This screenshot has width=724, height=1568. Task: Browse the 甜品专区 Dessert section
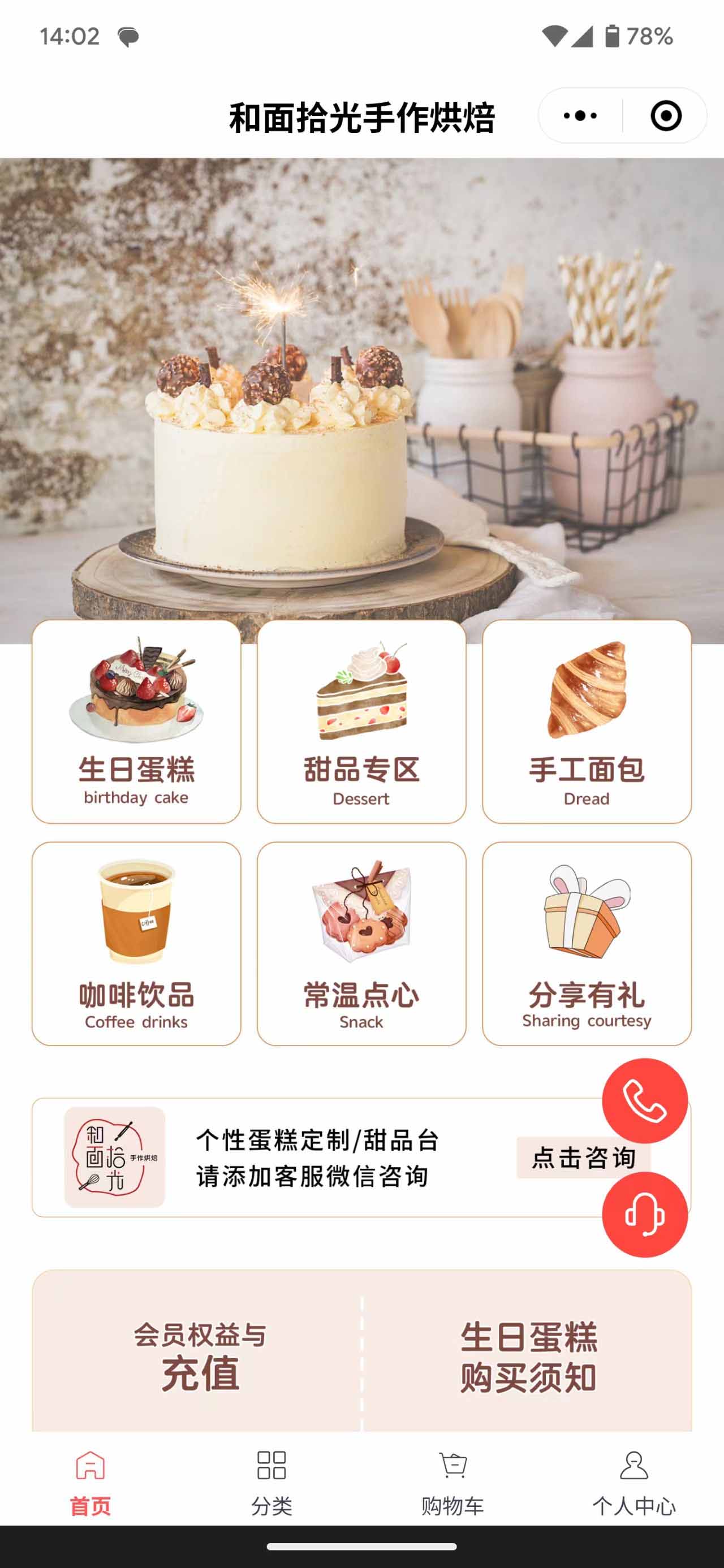point(361,722)
